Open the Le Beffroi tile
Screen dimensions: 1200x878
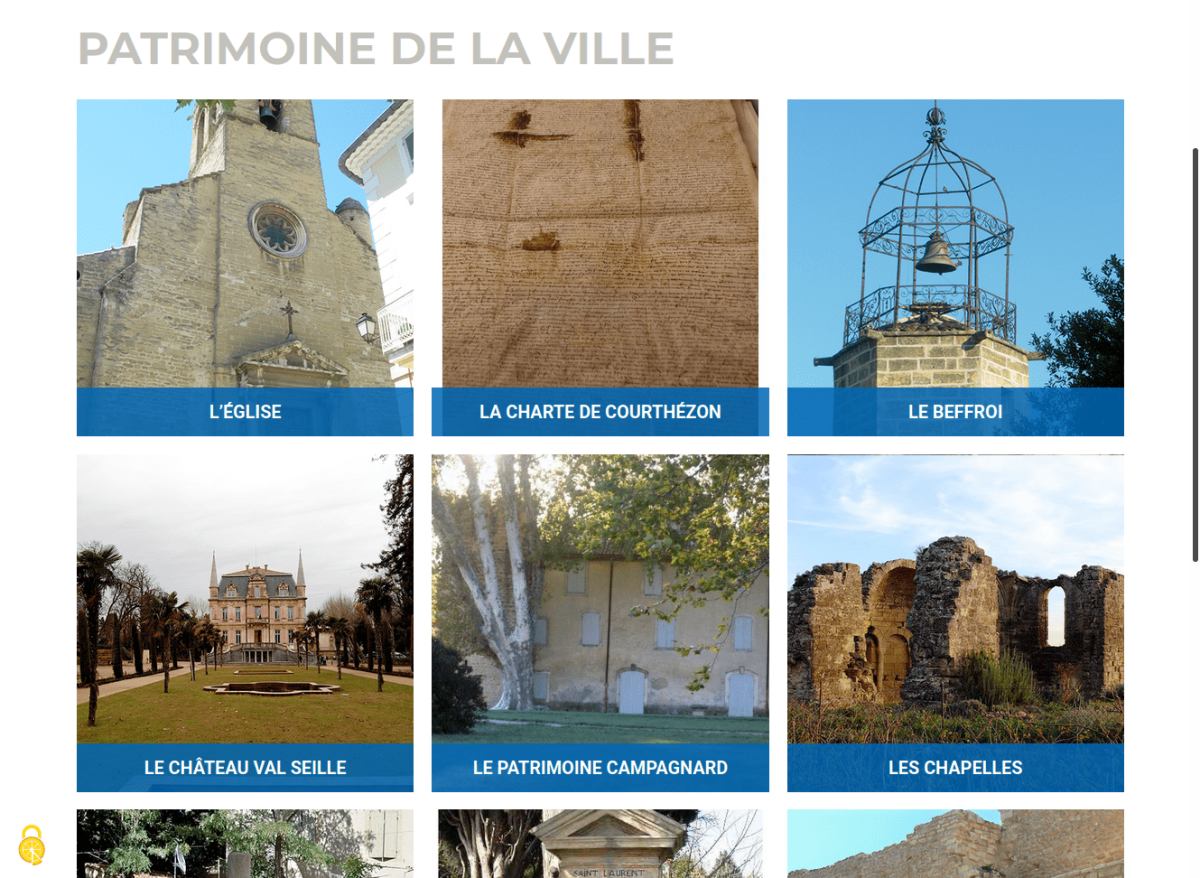[955, 267]
